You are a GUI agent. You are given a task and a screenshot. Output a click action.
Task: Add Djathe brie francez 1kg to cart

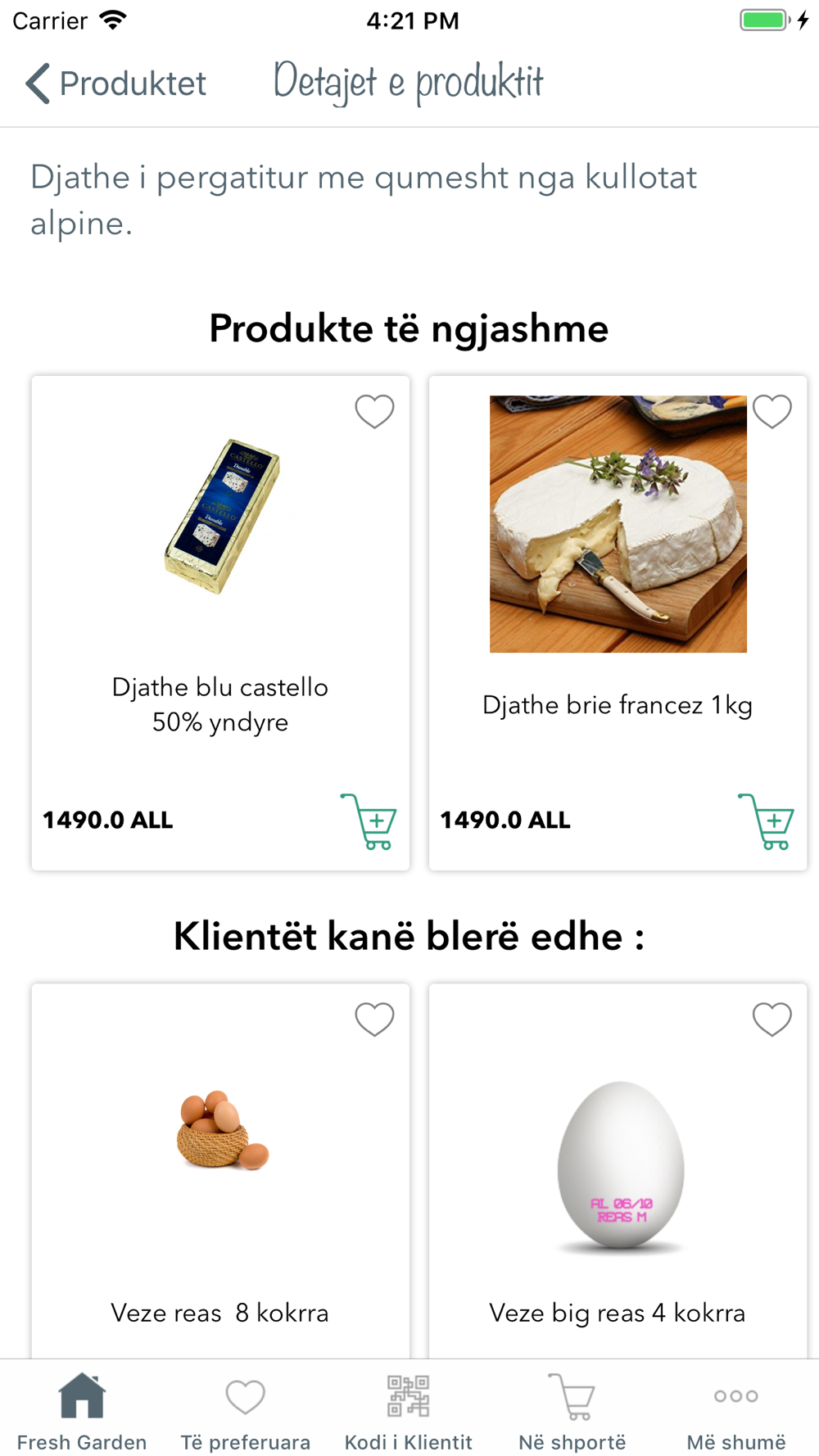(767, 821)
